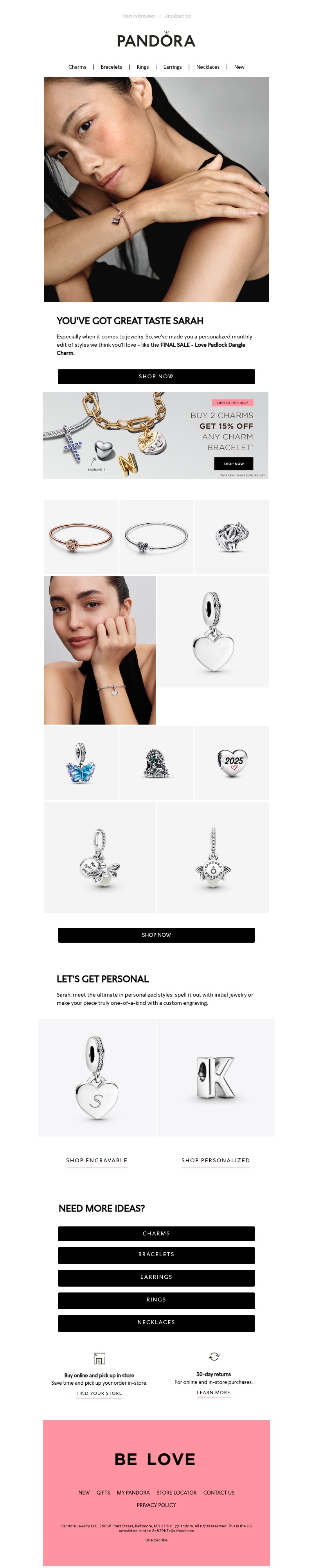The width and height of the screenshot is (313, 1568).
Task: Select SHOP ENGRAVABLE link
Action: [x=97, y=1160]
